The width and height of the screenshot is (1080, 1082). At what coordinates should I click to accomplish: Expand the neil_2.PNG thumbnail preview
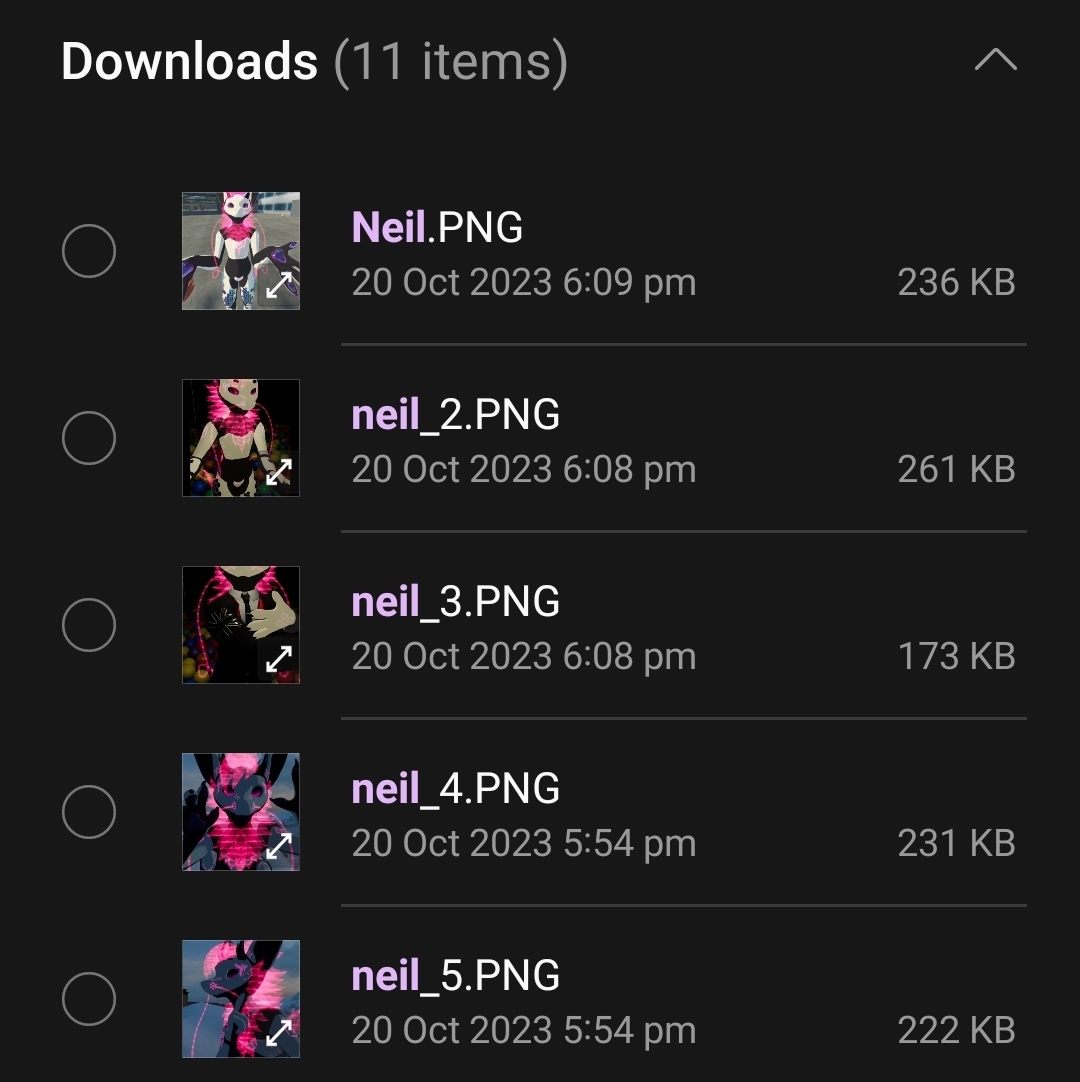click(x=278, y=473)
